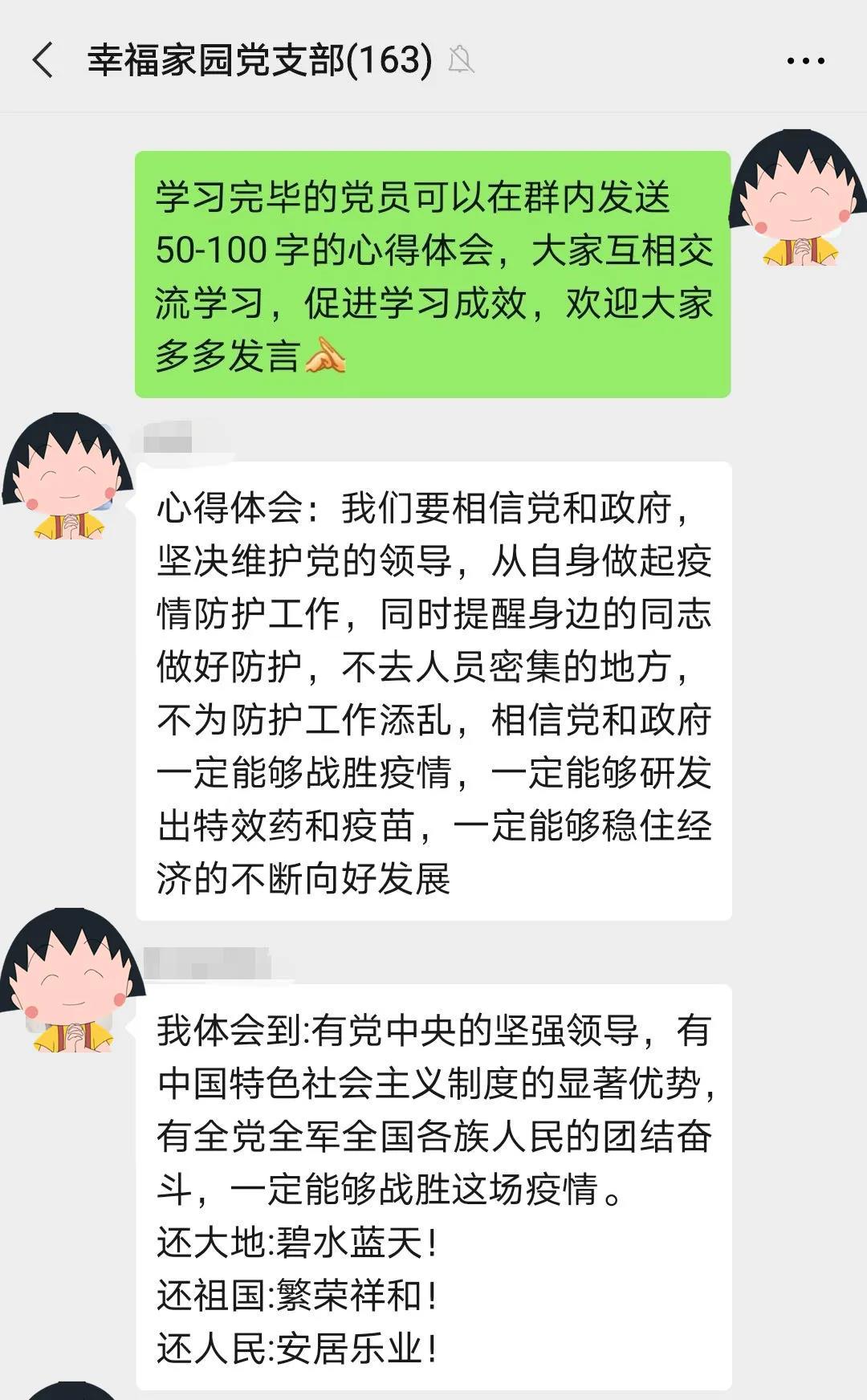Open the three-dot chat info menu
867x1400 pixels.
(805, 61)
